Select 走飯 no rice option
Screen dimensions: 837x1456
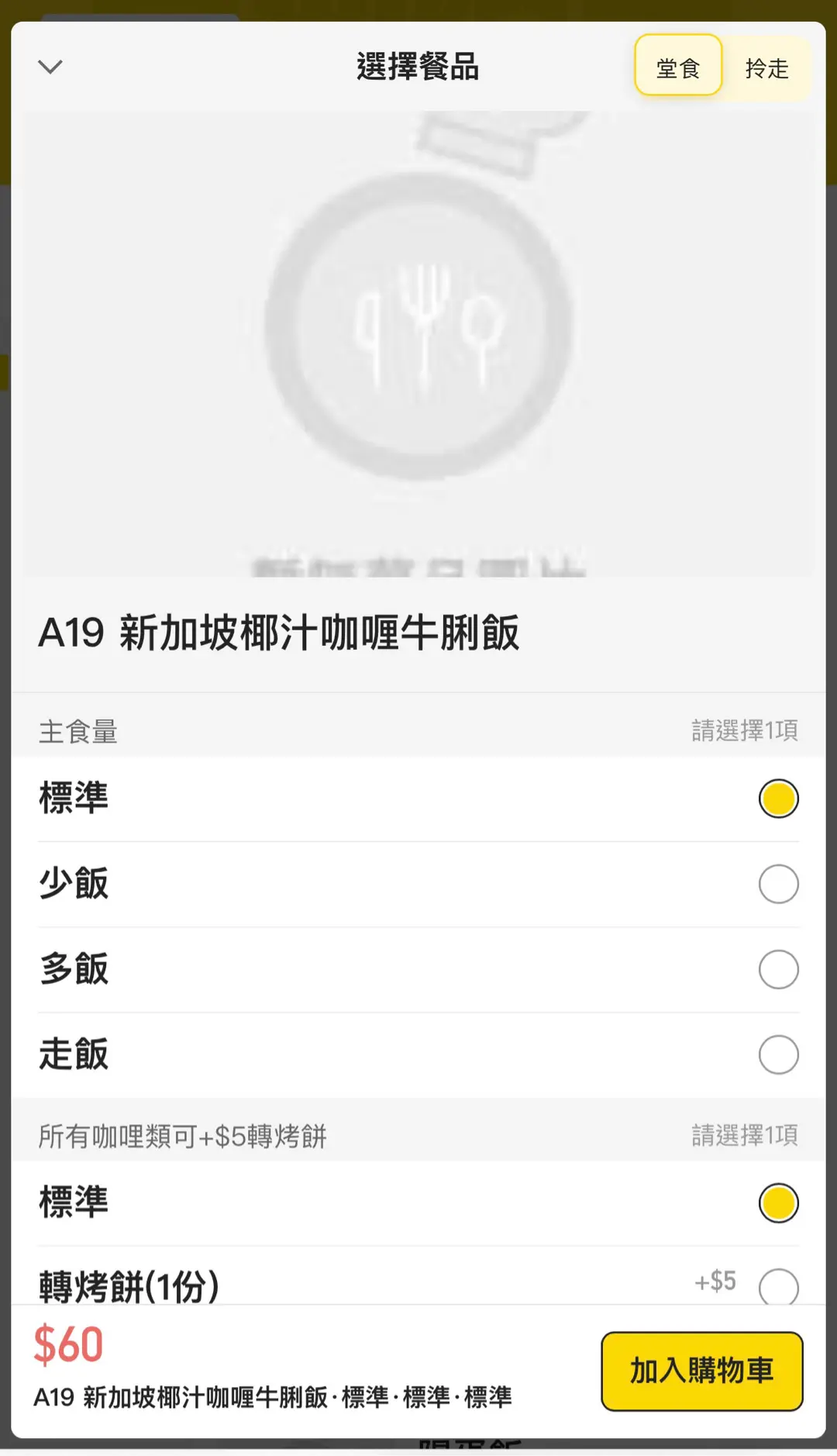coord(778,1054)
